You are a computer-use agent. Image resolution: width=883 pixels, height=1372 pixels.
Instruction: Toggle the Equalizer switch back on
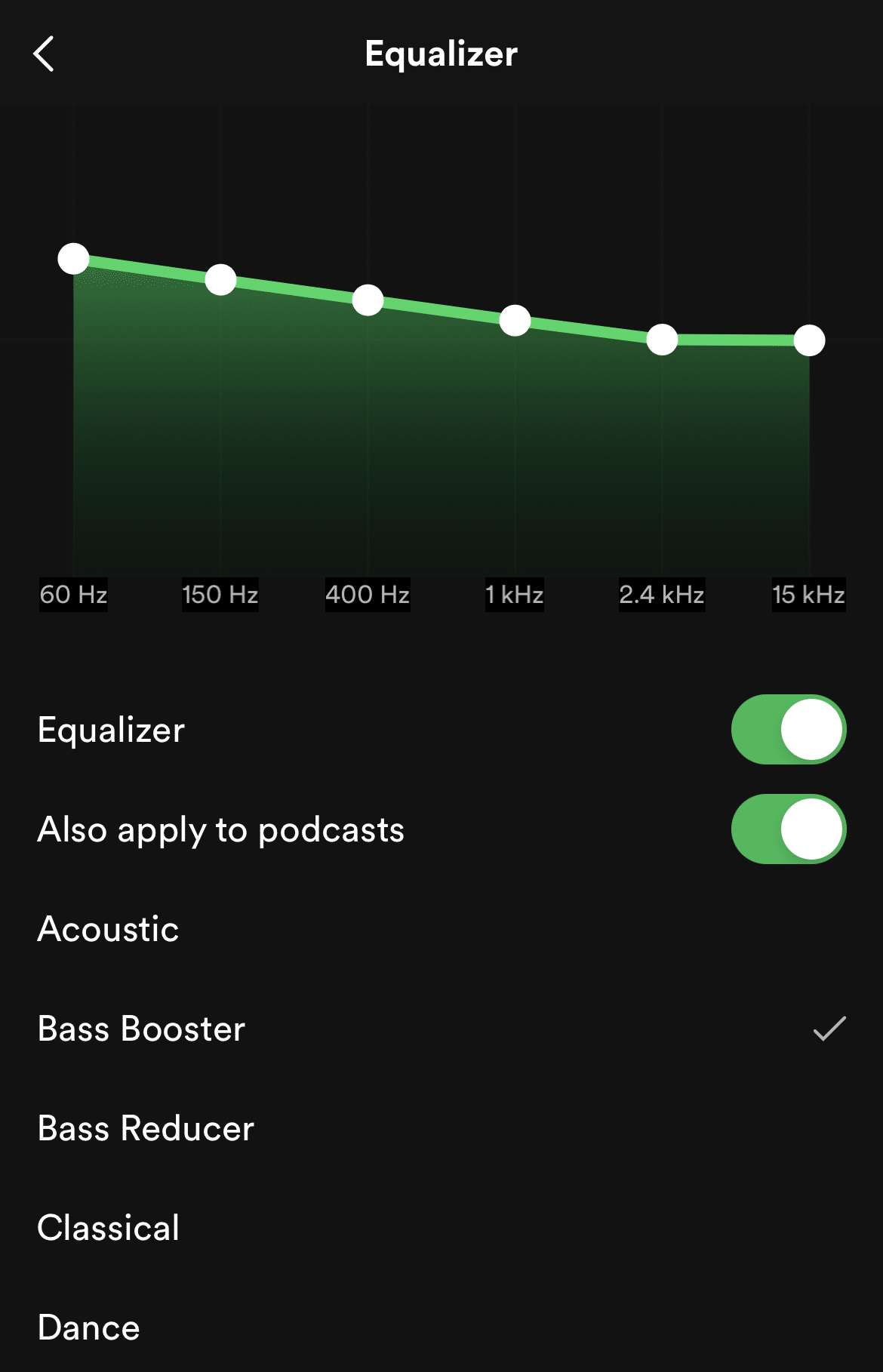787,728
